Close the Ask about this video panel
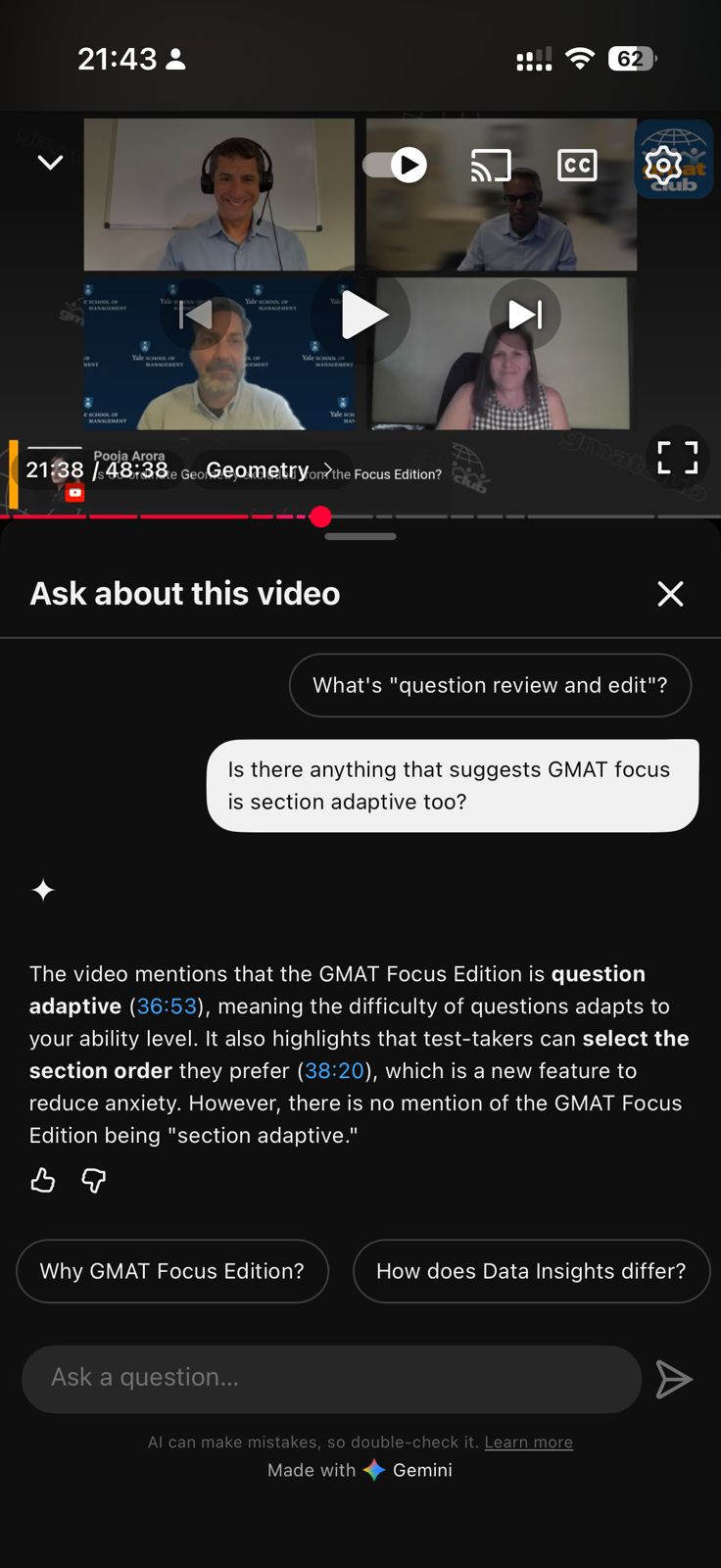This screenshot has width=721, height=1568. [x=670, y=594]
